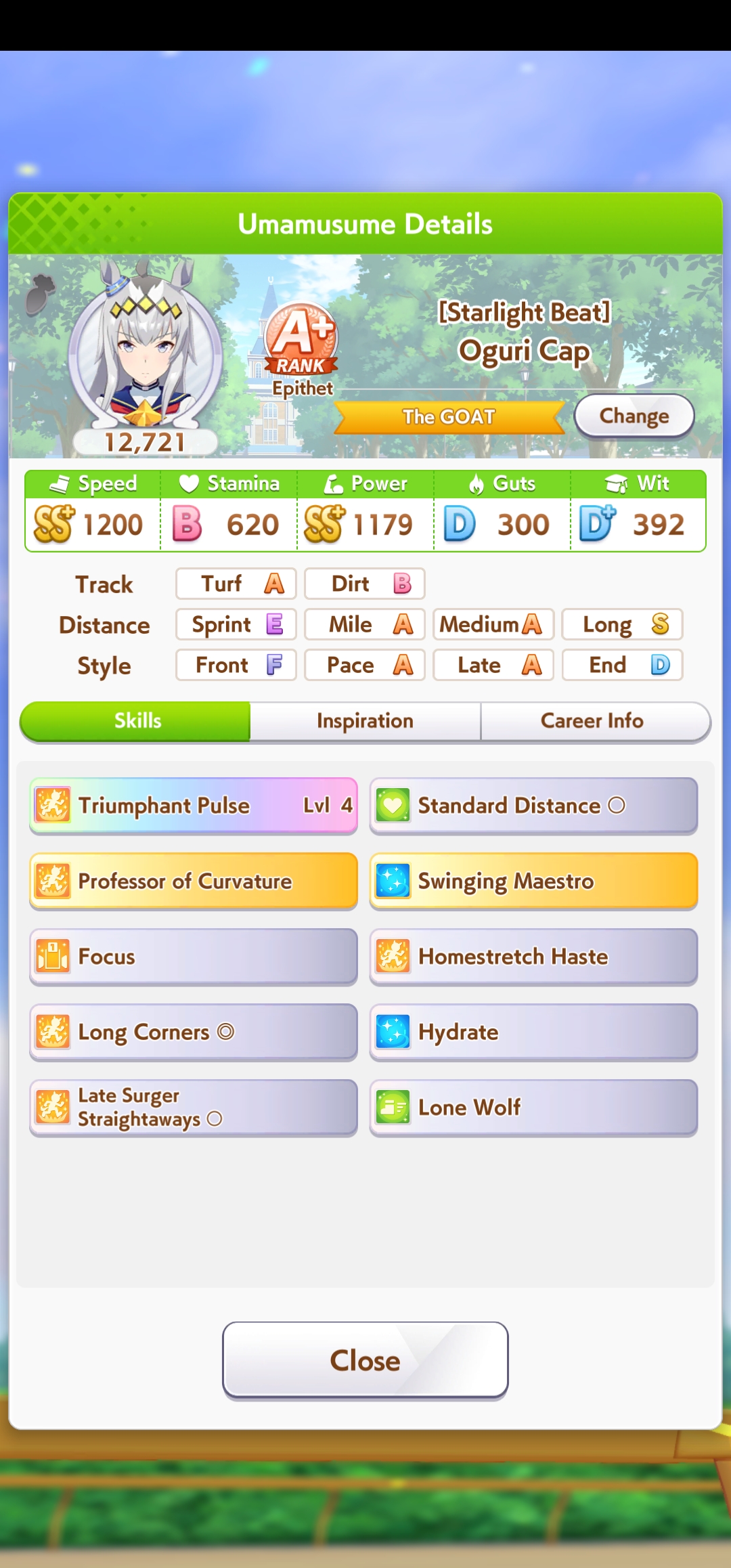Screen dimensions: 731x1568
Task: Show Swinging Maestro skill info
Action: [x=533, y=881]
